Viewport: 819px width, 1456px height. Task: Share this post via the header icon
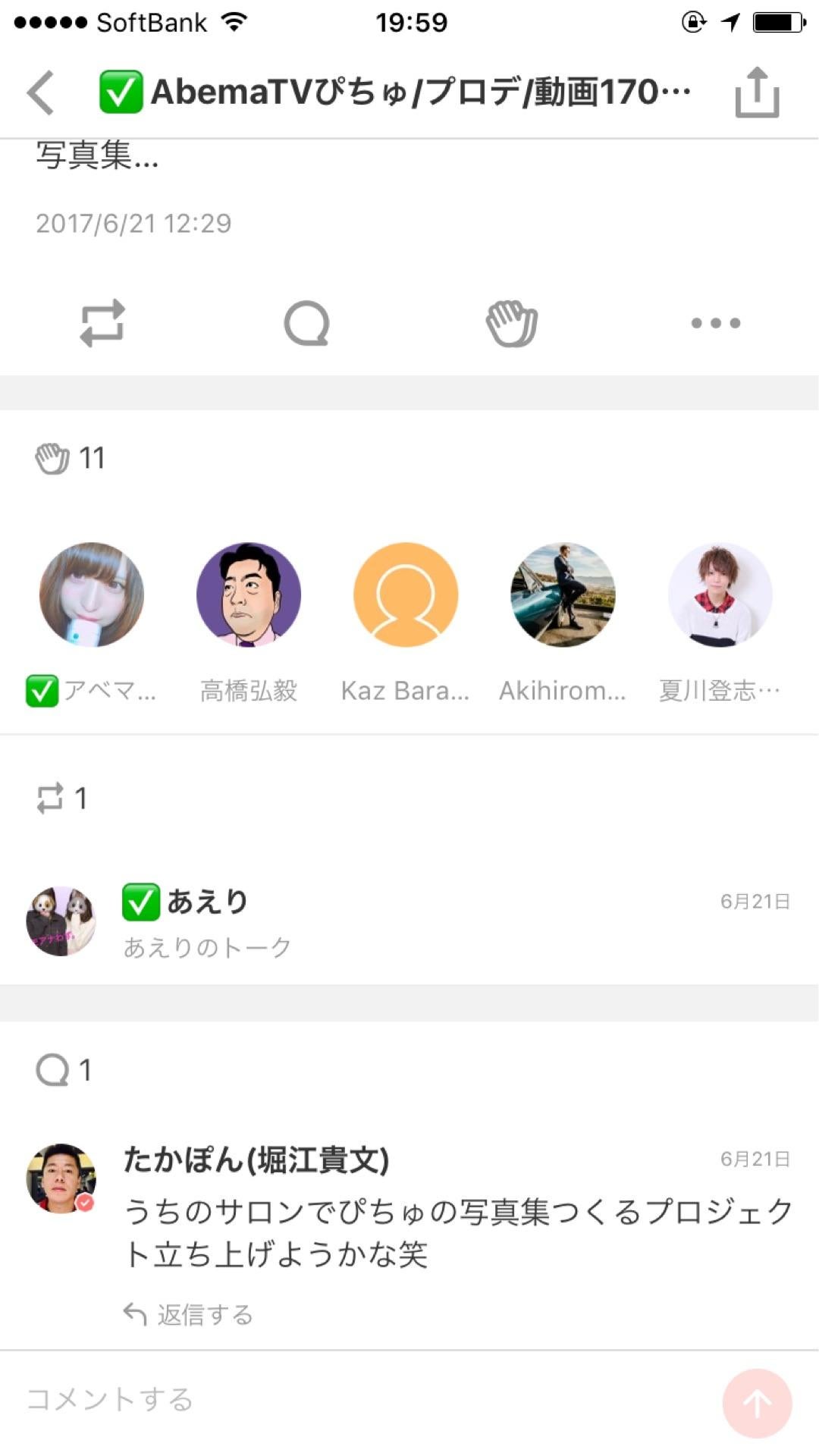click(x=756, y=93)
